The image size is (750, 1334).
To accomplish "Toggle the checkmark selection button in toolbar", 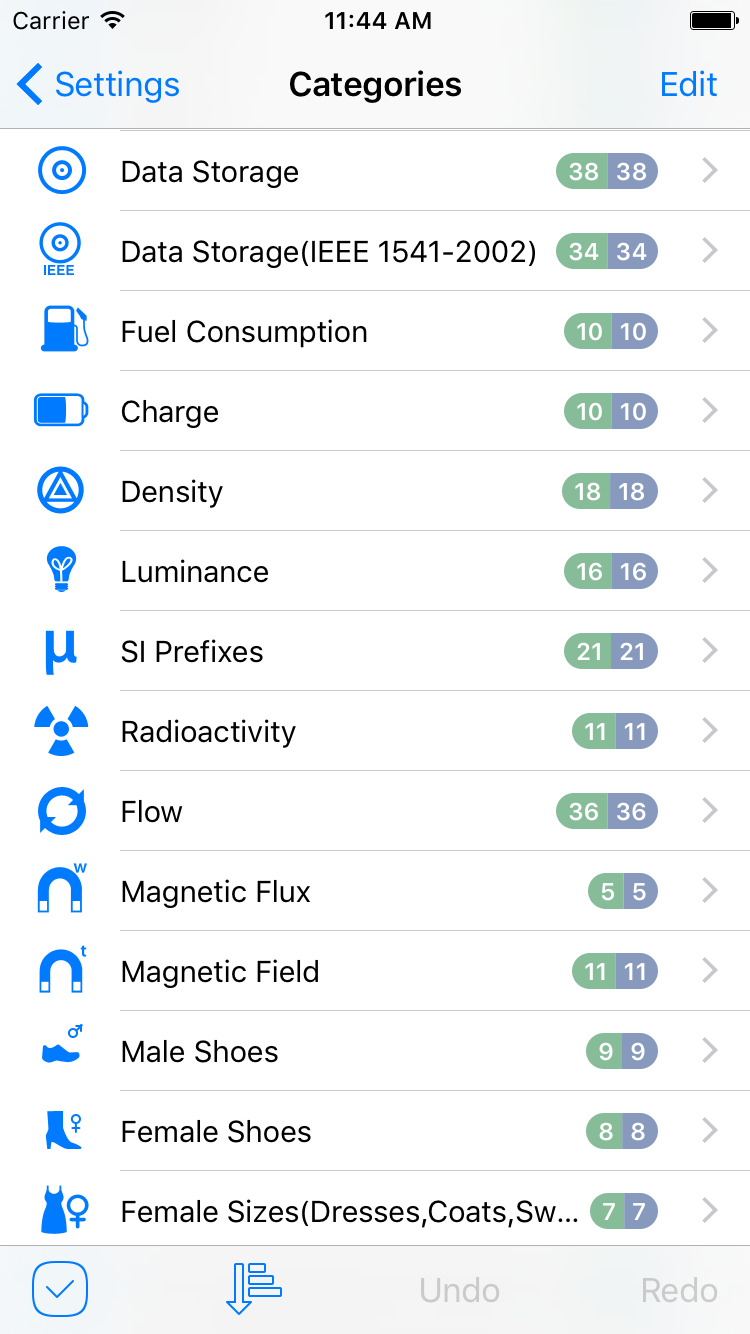I will click(60, 1289).
